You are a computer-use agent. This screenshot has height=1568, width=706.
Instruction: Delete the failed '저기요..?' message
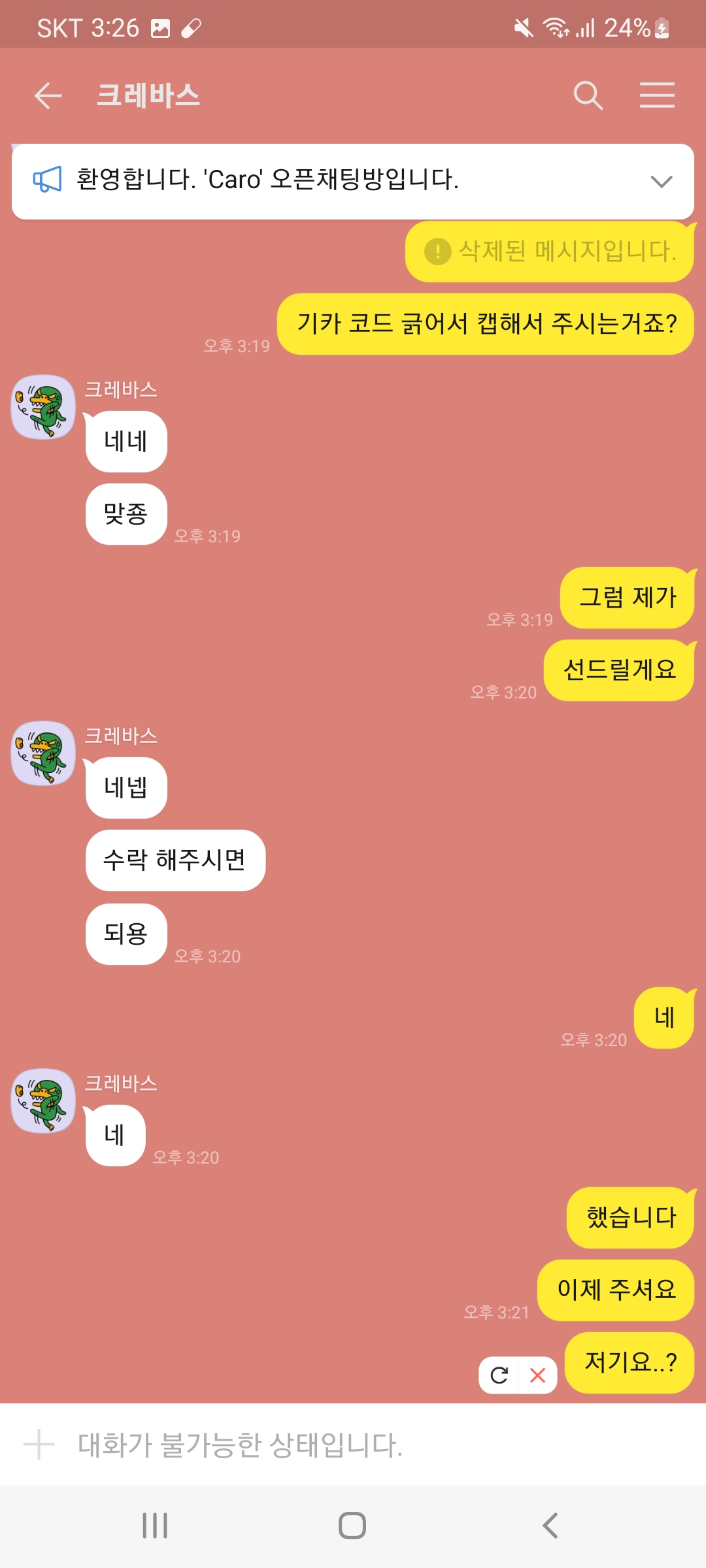click(x=538, y=1375)
